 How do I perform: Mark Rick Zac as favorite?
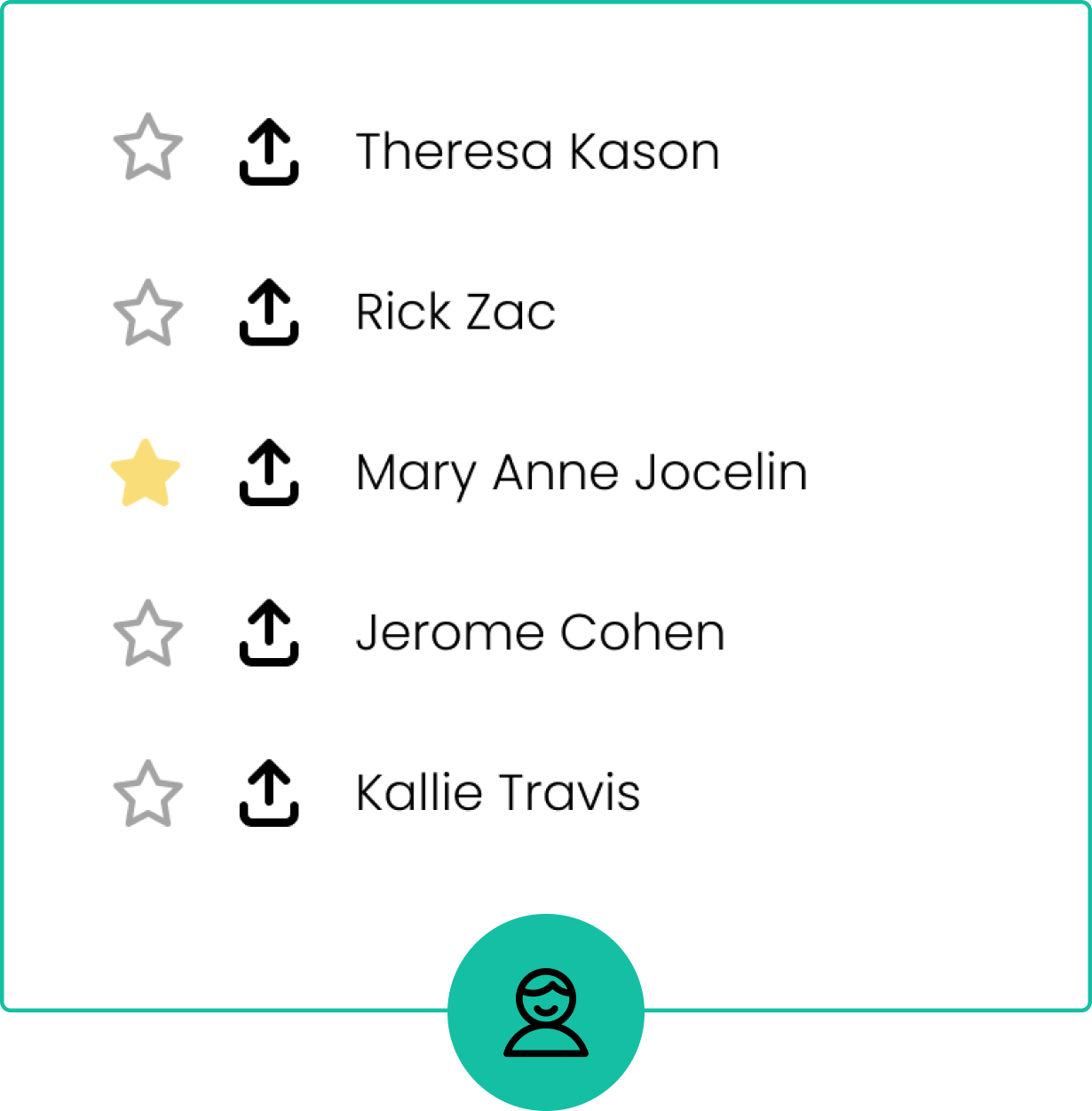(147, 313)
